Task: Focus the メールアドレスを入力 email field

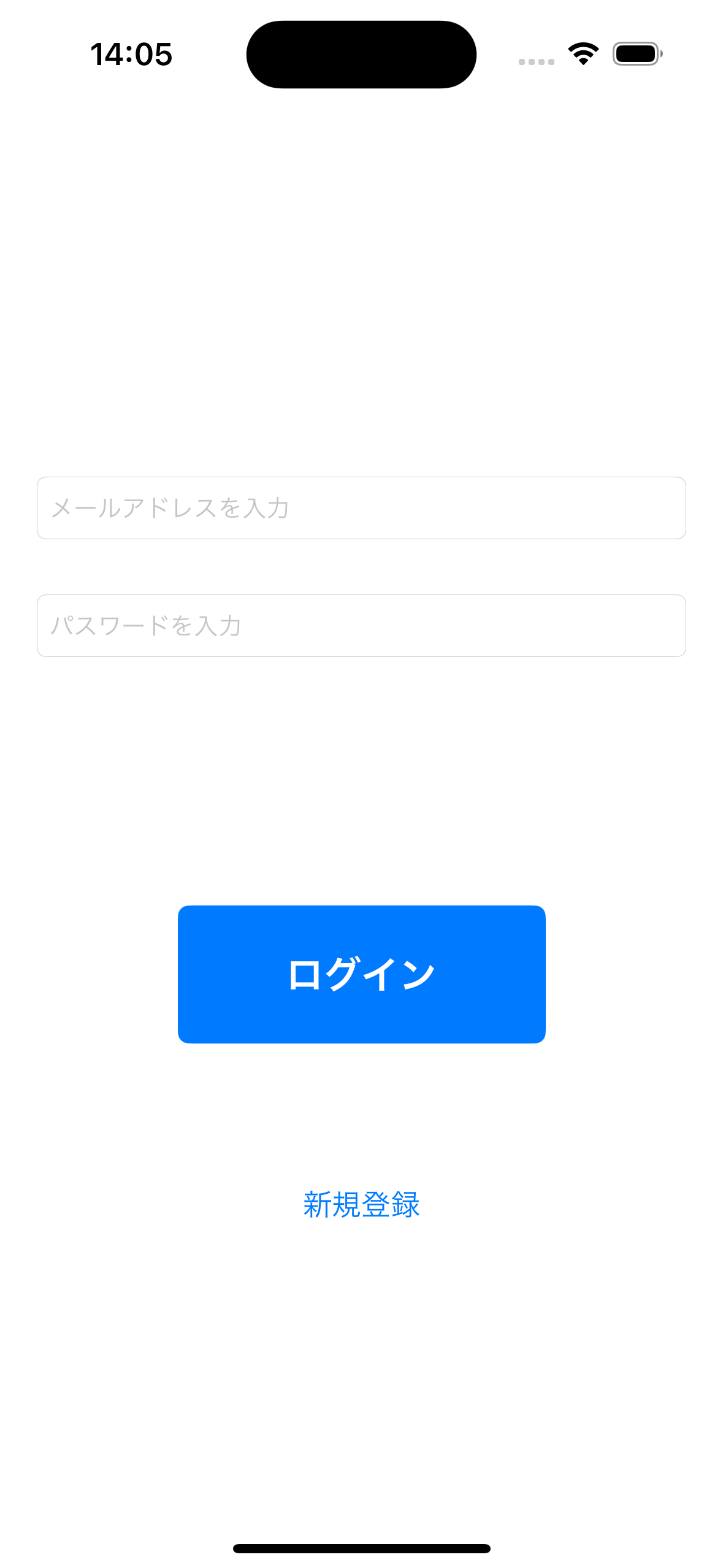Action: (x=361, y=508)
